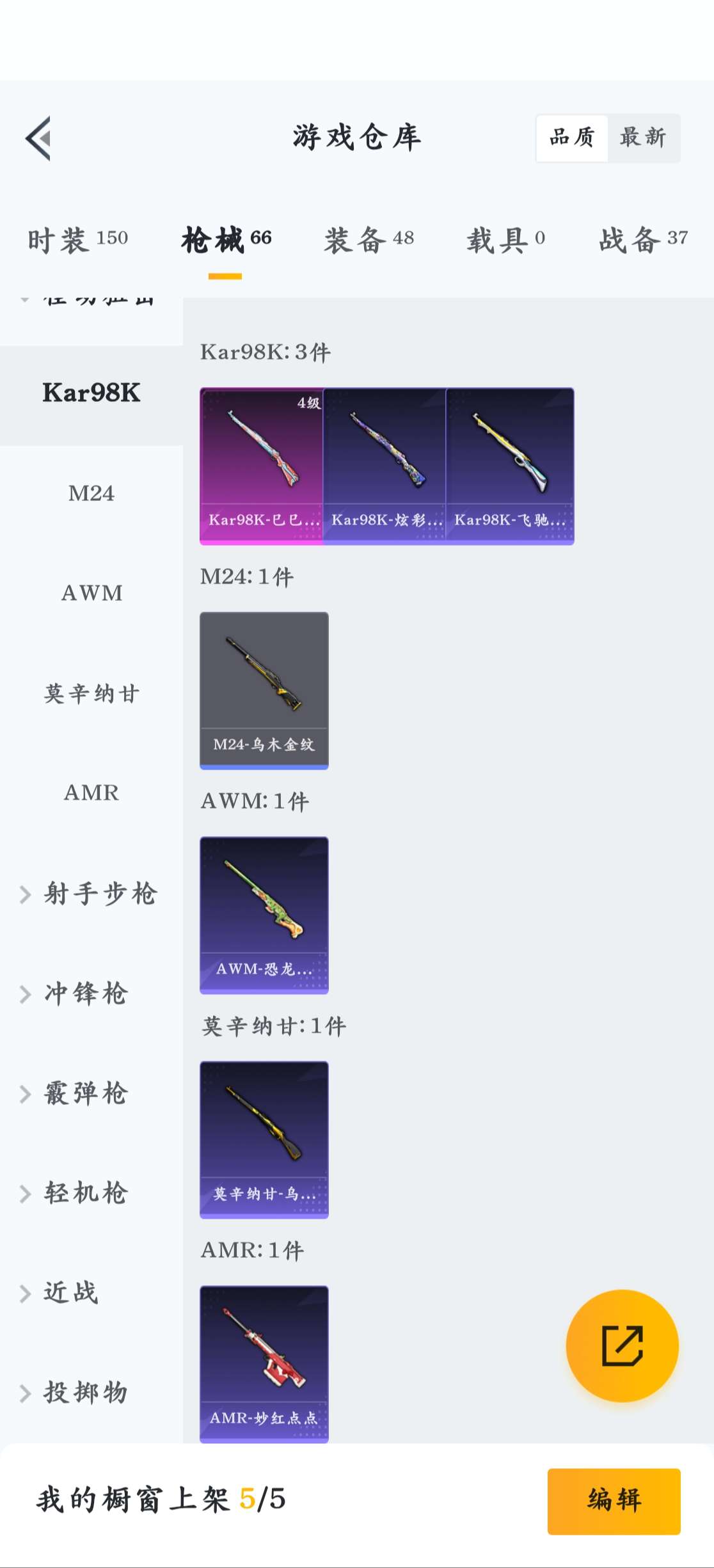Open the 战备 tab
Viewport: 714px width, 1568px height.
[643, 241]
